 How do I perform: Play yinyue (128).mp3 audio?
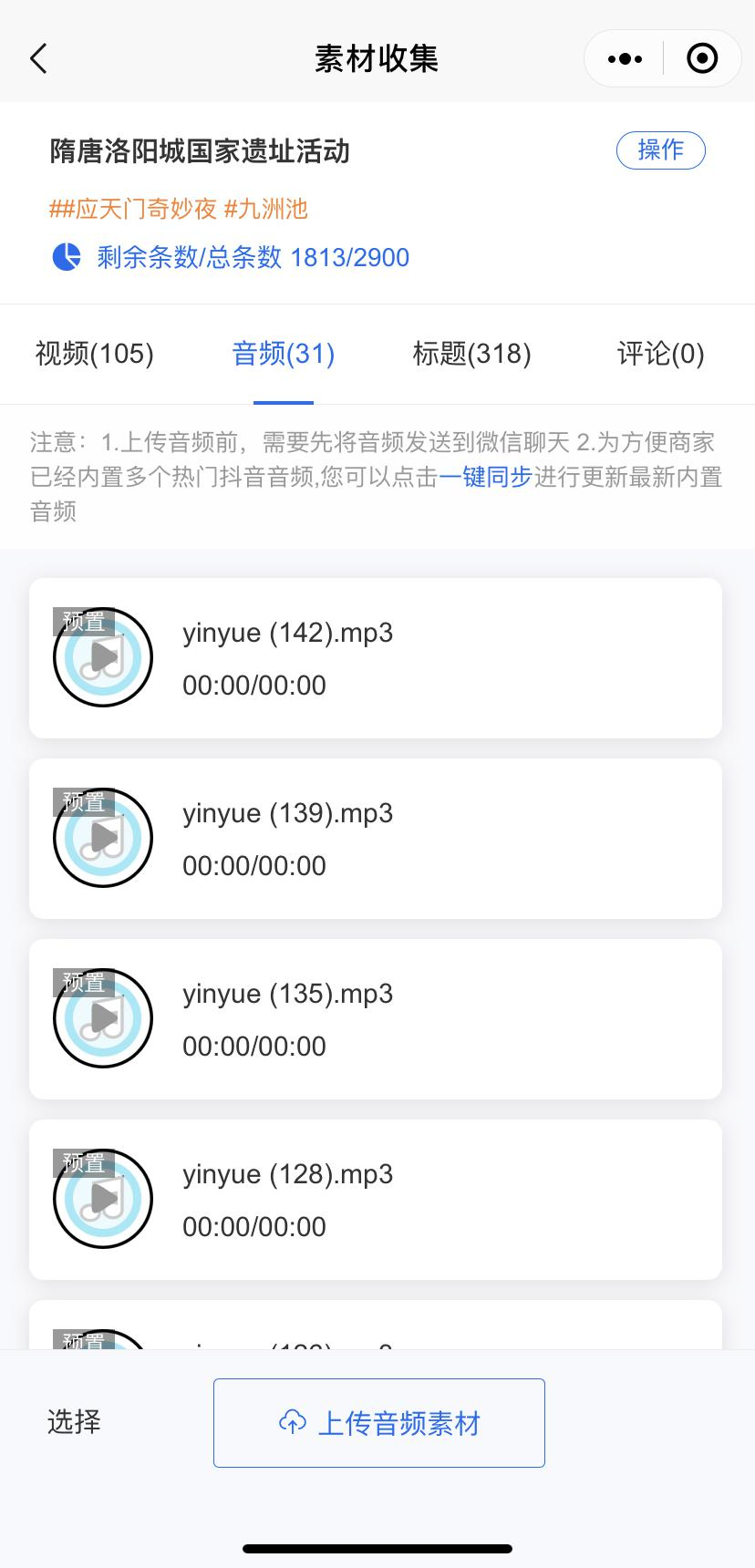[x=103, y=1199]
